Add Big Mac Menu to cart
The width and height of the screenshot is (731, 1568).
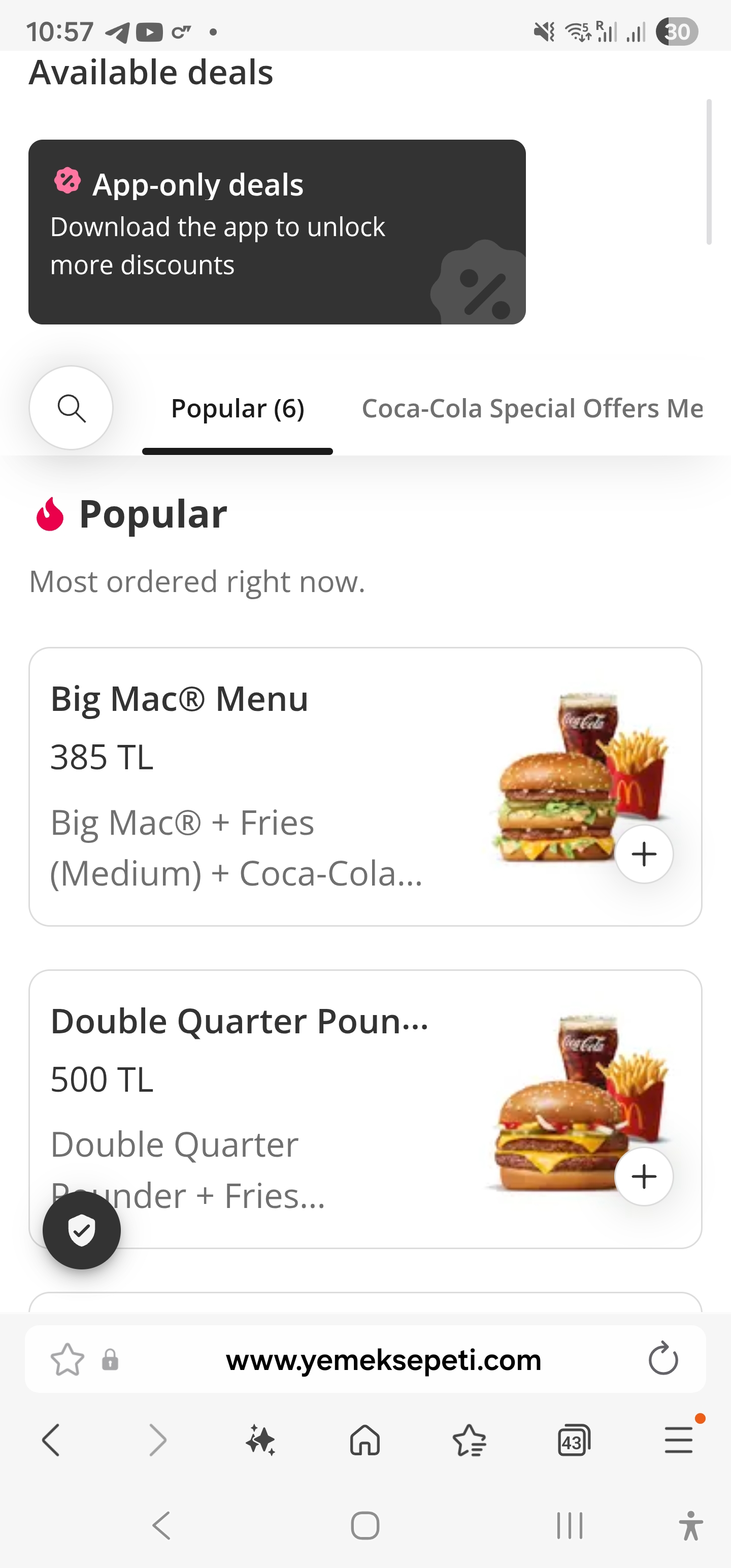[x=643, y=854]
